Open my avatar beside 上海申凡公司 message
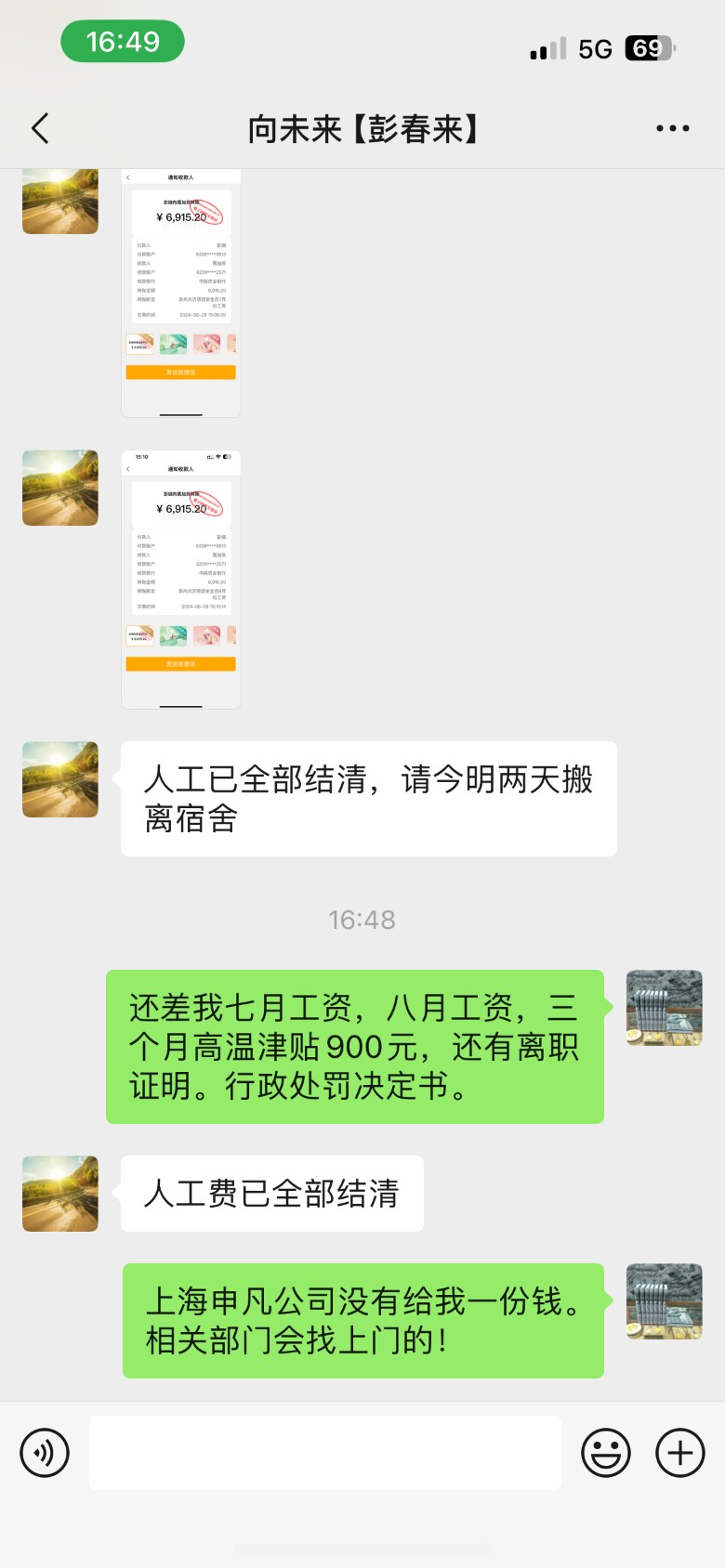 click(664, 1301)
